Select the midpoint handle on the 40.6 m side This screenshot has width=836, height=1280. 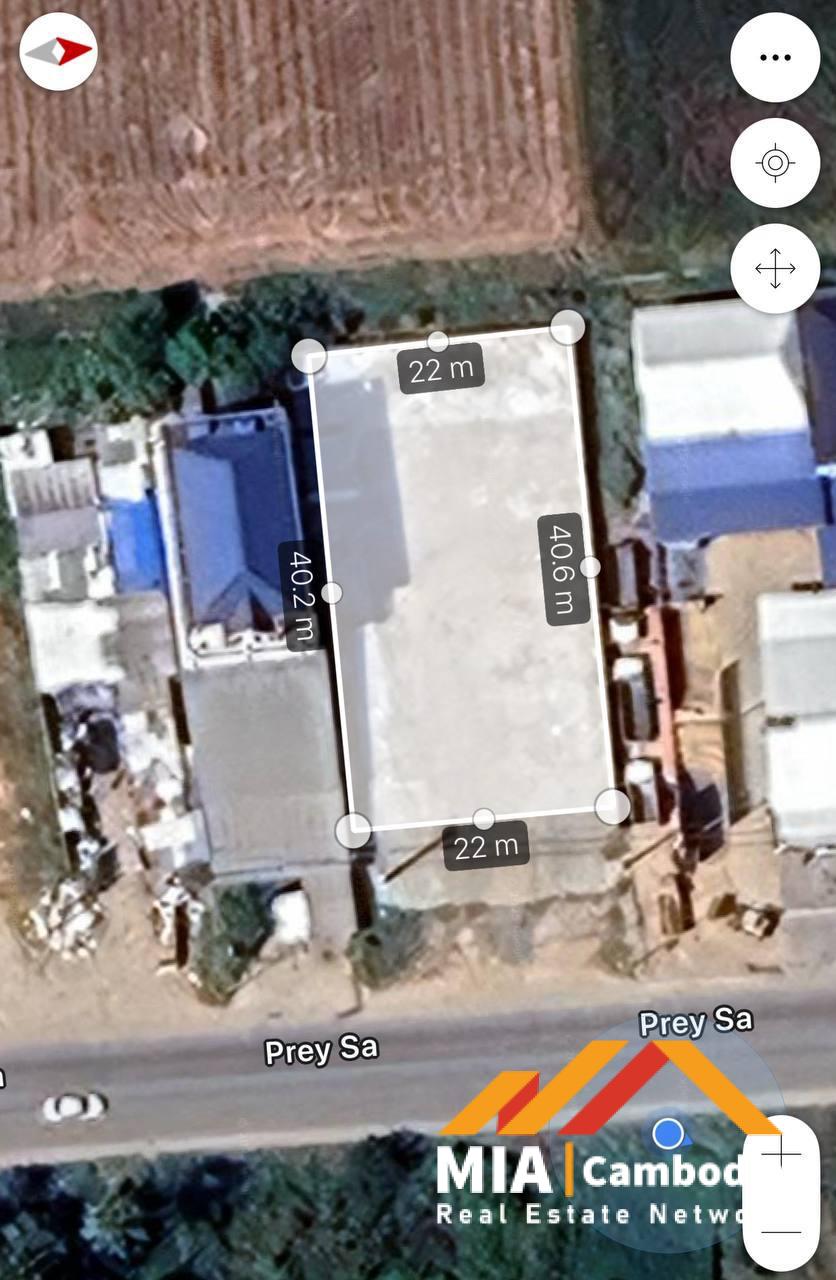coord(590,567)
